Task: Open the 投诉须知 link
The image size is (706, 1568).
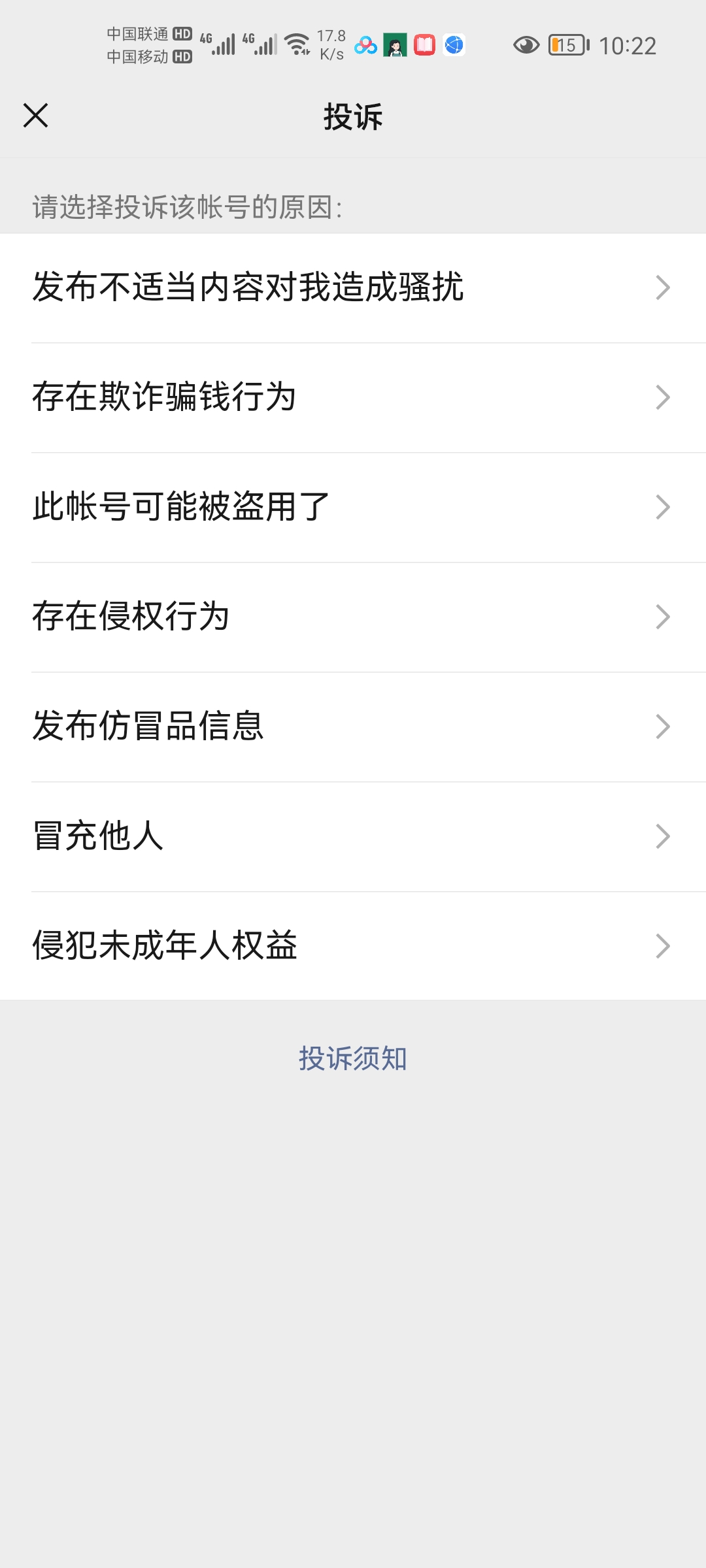Action: pos(353,1058)
